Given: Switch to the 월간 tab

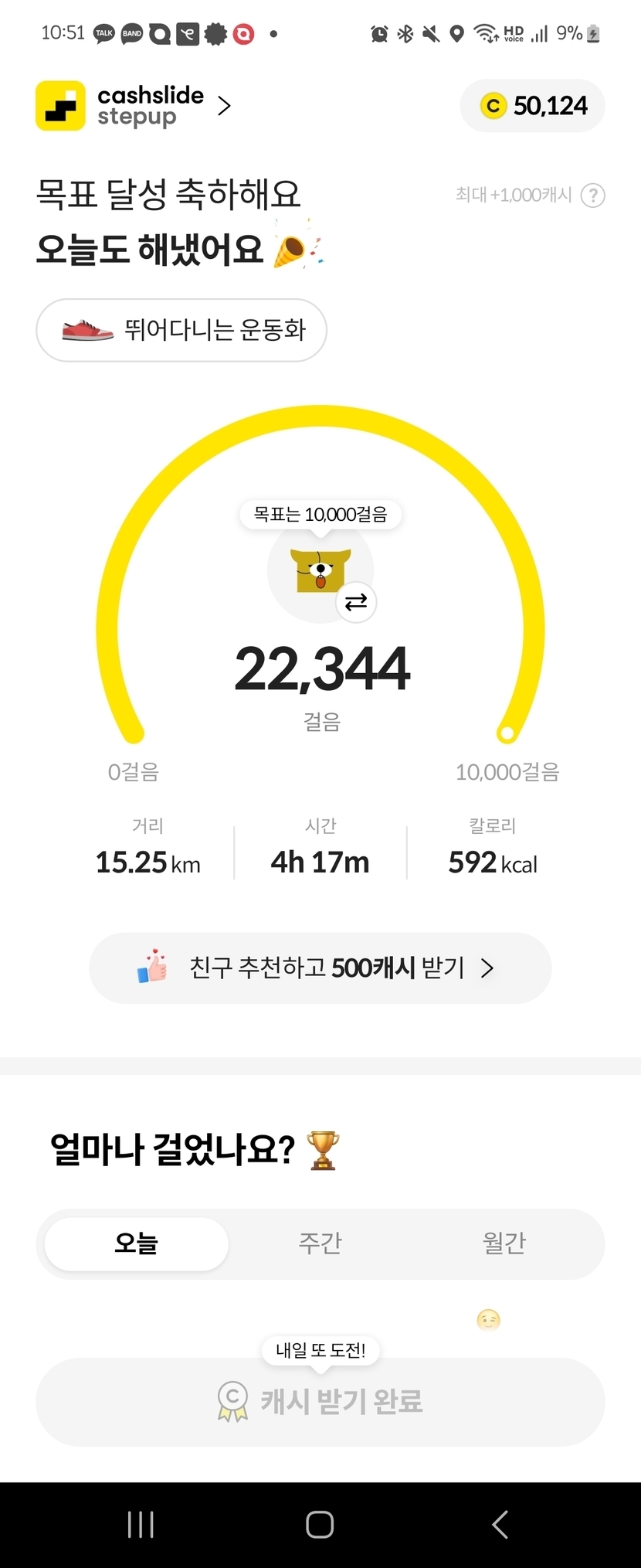Looking at the screenshot, I should [504, 1243].
